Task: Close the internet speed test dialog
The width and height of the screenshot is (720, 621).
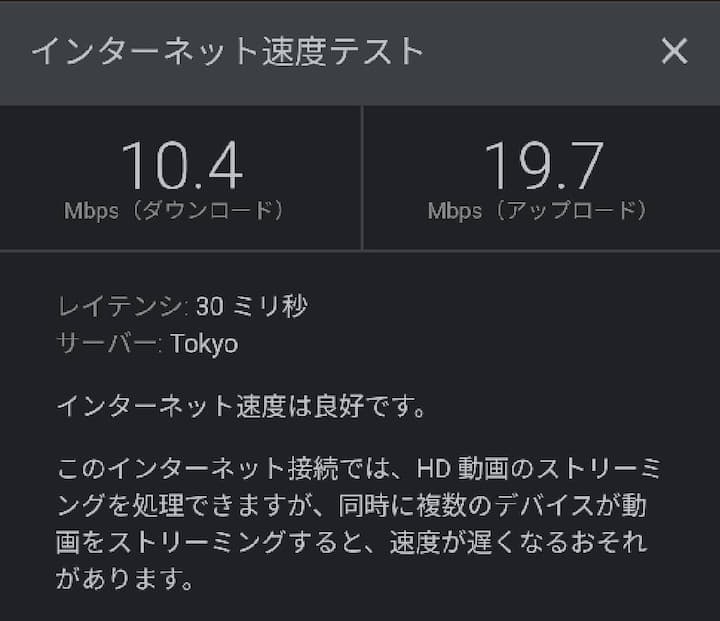Action: pos(674,52)
